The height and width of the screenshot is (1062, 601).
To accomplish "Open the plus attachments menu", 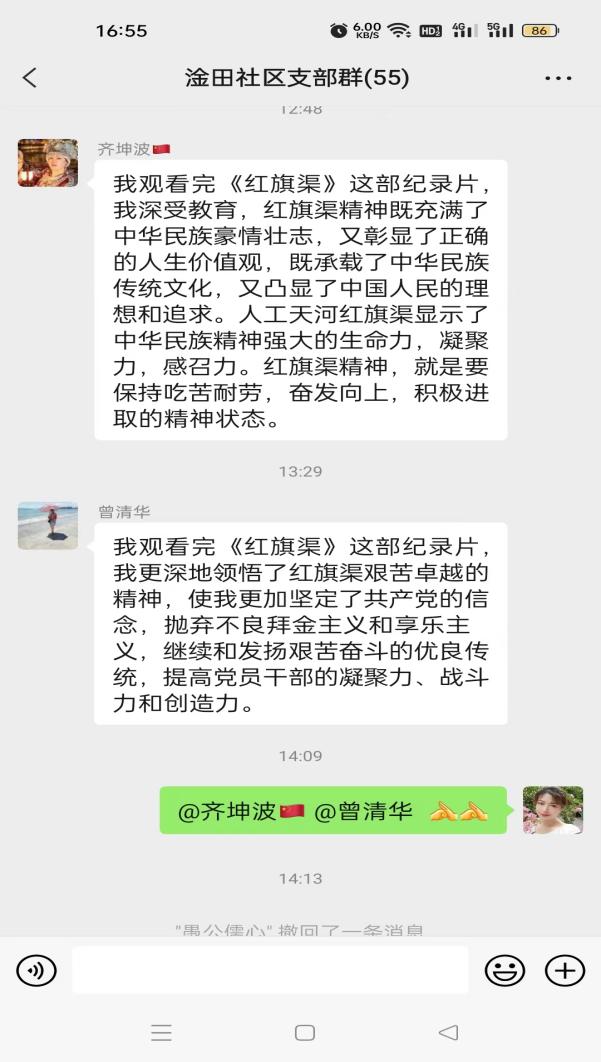I will coord(564,970).
